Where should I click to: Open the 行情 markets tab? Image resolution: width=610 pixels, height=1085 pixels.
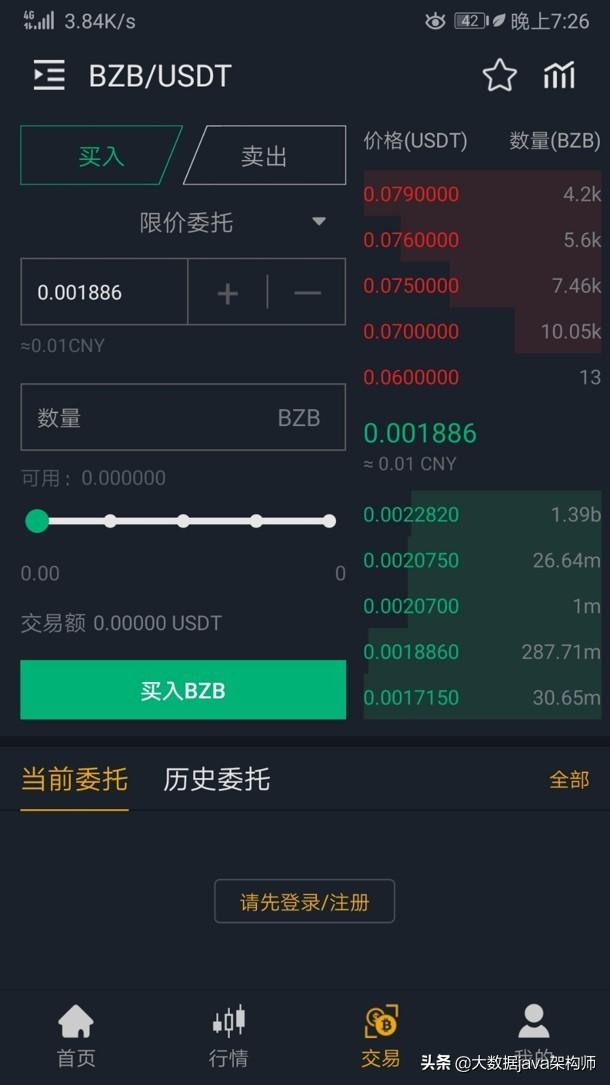pyautogui.click(x=228, y=1035)
